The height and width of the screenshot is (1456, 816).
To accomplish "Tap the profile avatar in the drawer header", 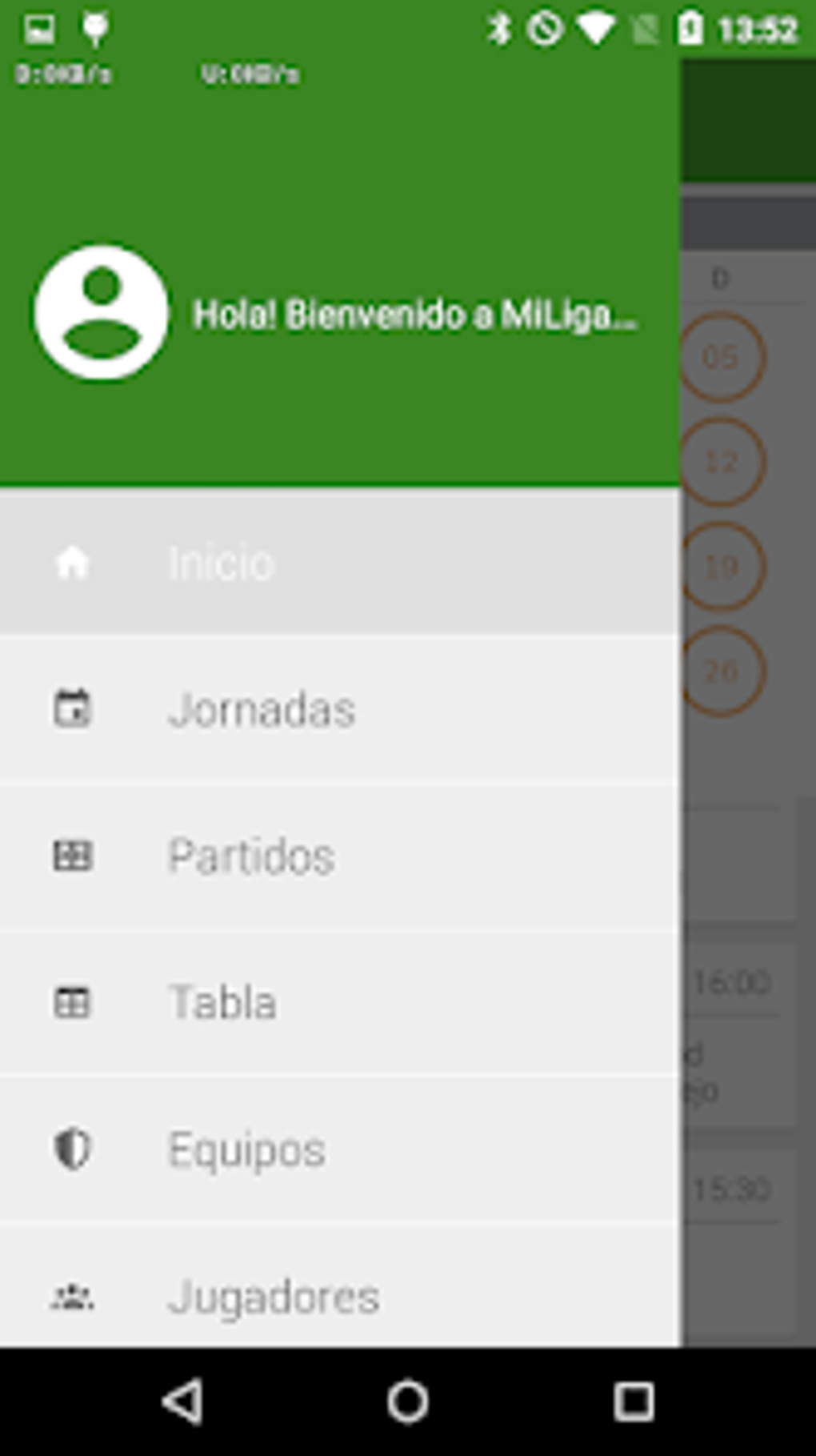I will tap(102, 312).
